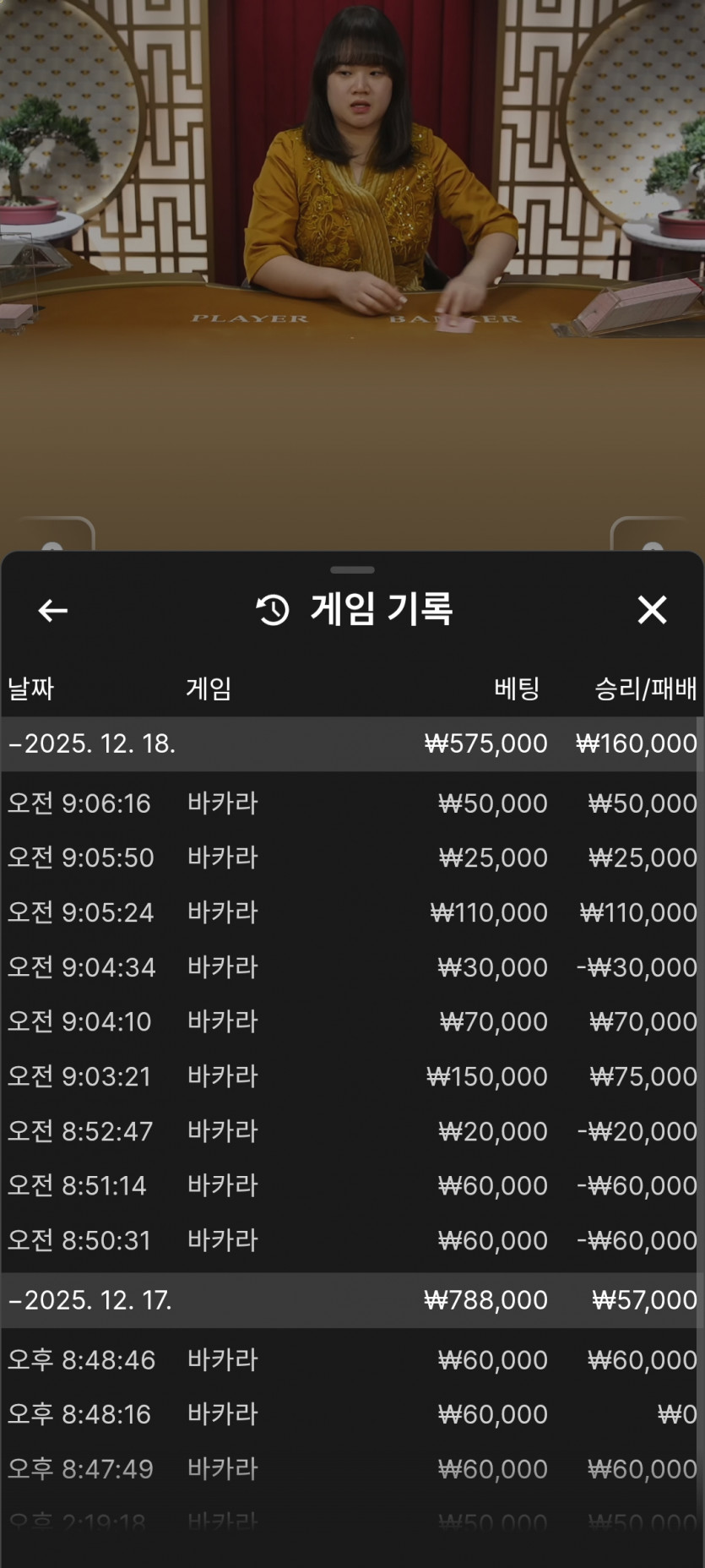
Task: Collapse the 2025. 12. 17. date group
Action: pyautogui.click(x=91, y=1299)
